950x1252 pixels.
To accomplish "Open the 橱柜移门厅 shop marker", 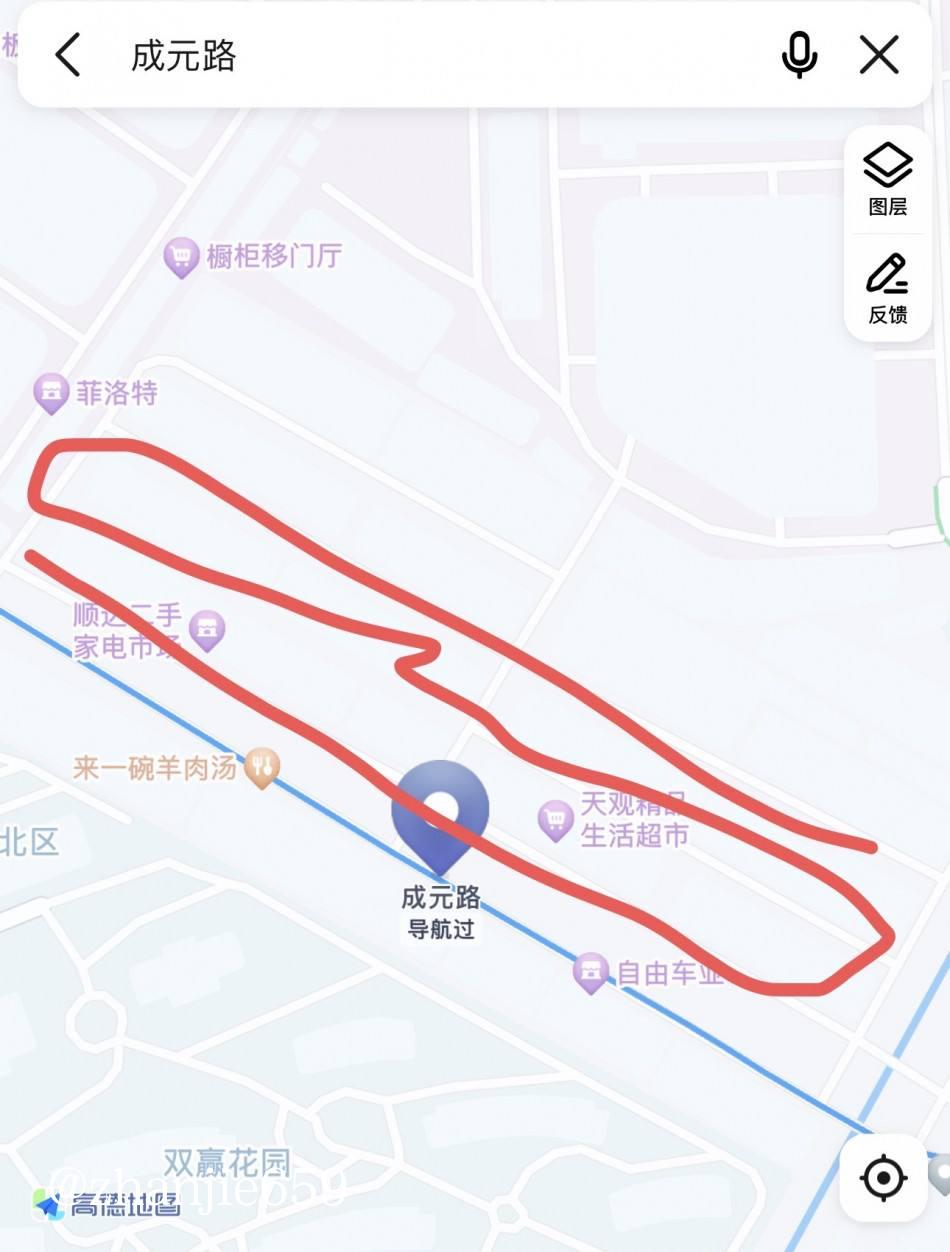I will point(181,258).
